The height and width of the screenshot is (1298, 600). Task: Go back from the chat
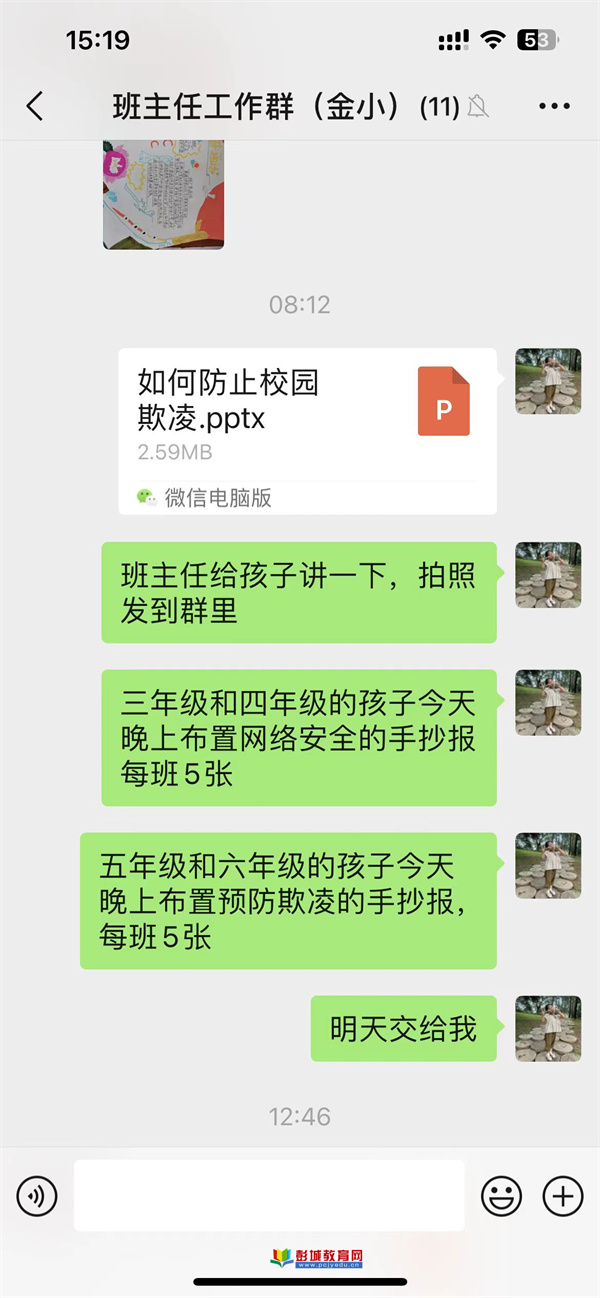click(x=35, y=106)
